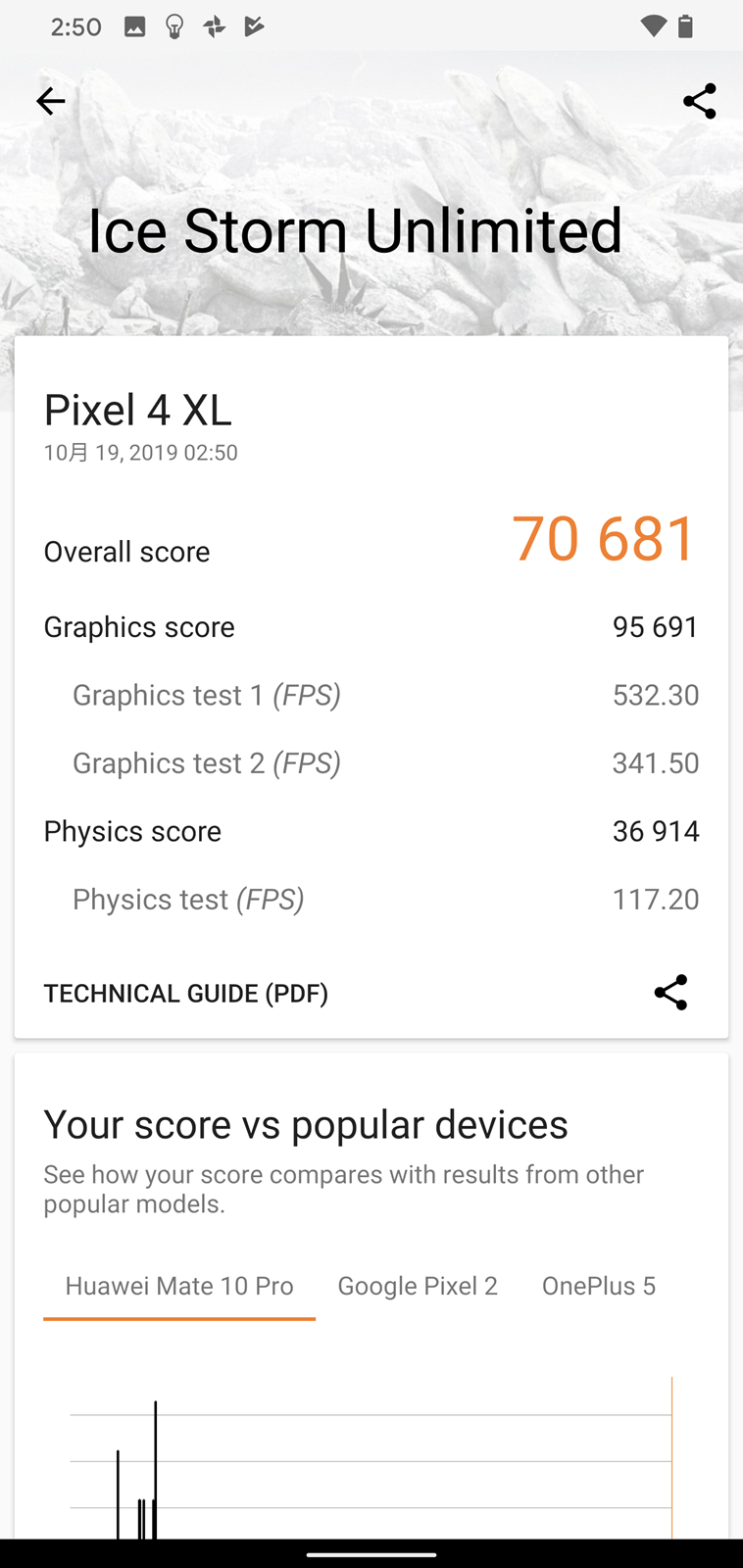Viewport: 743px width, 1568px height.
Task: Go back using the top-left arrow
Action: point(51,101)
